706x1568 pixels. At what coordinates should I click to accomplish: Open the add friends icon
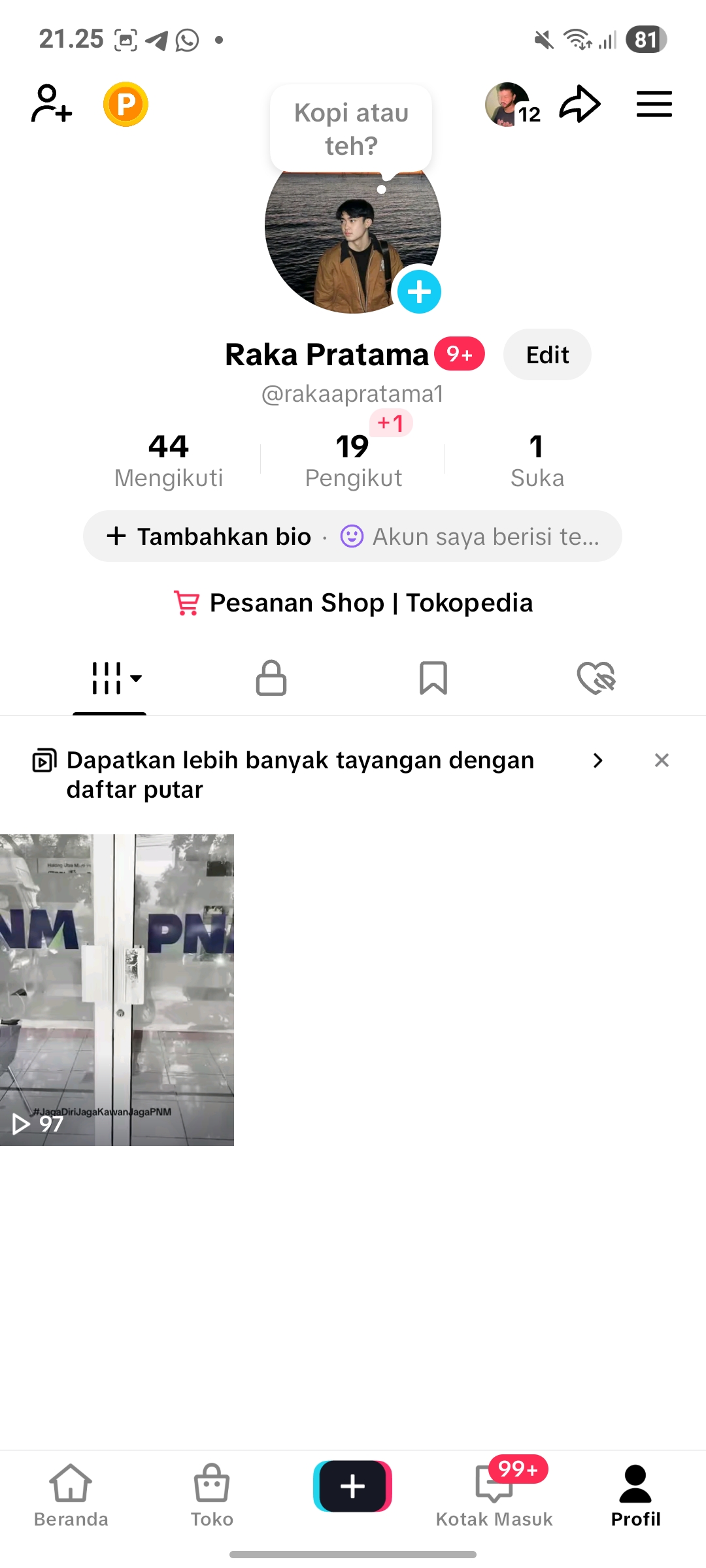coord(51,104)
